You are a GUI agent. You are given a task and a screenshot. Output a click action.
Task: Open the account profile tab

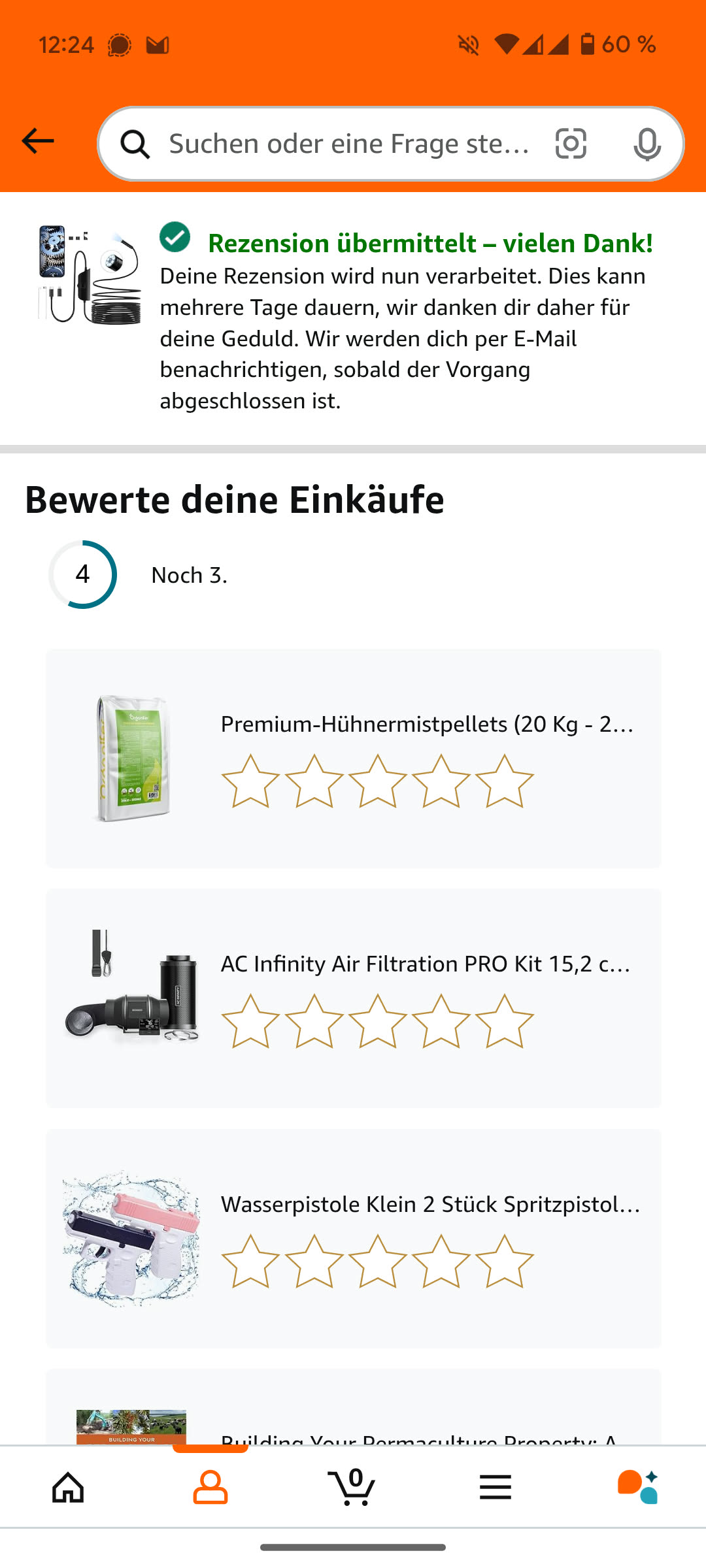click(x=210, y=1488)
